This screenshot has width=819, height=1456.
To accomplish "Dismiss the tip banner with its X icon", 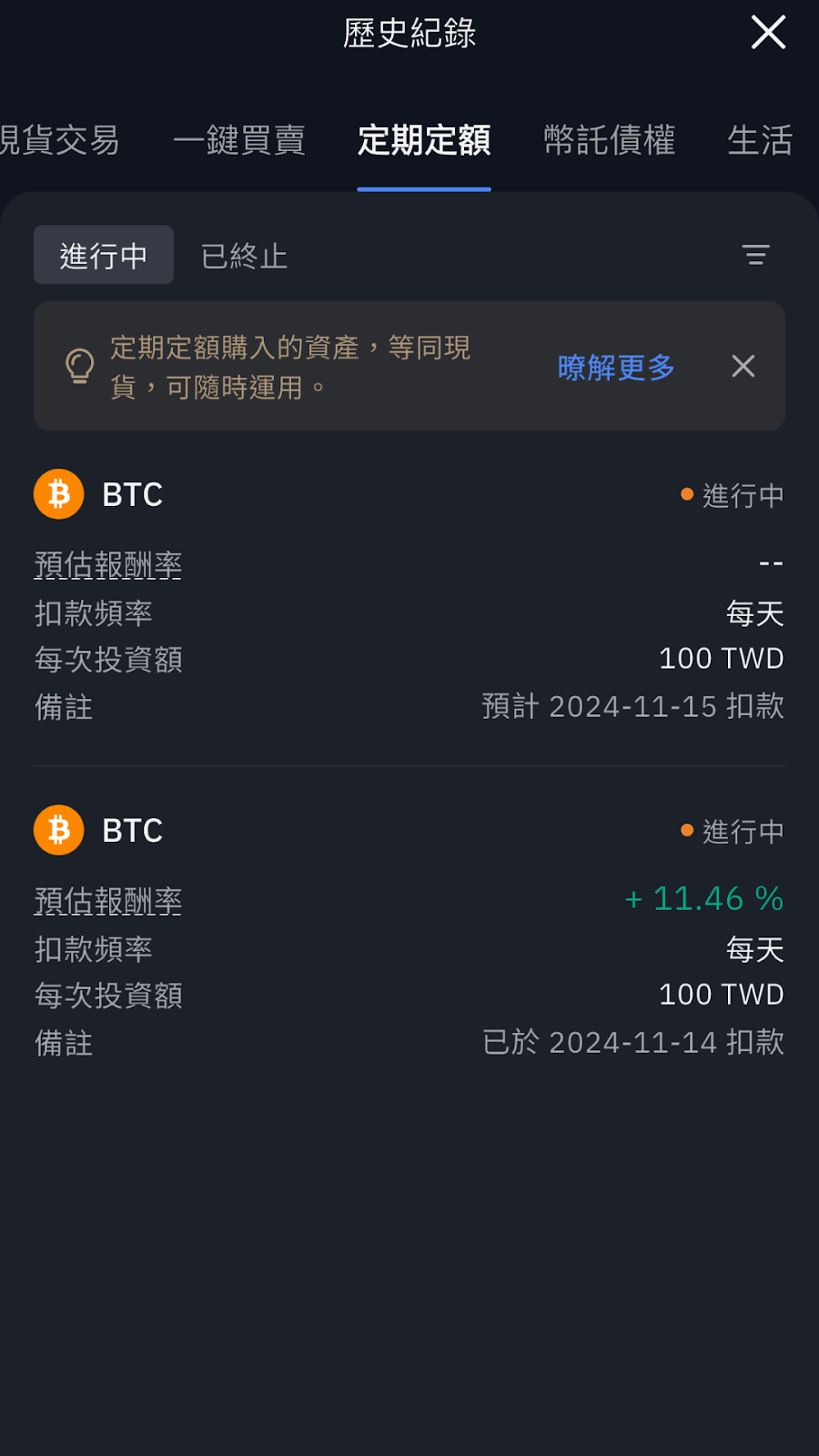I will click(743, 366).
